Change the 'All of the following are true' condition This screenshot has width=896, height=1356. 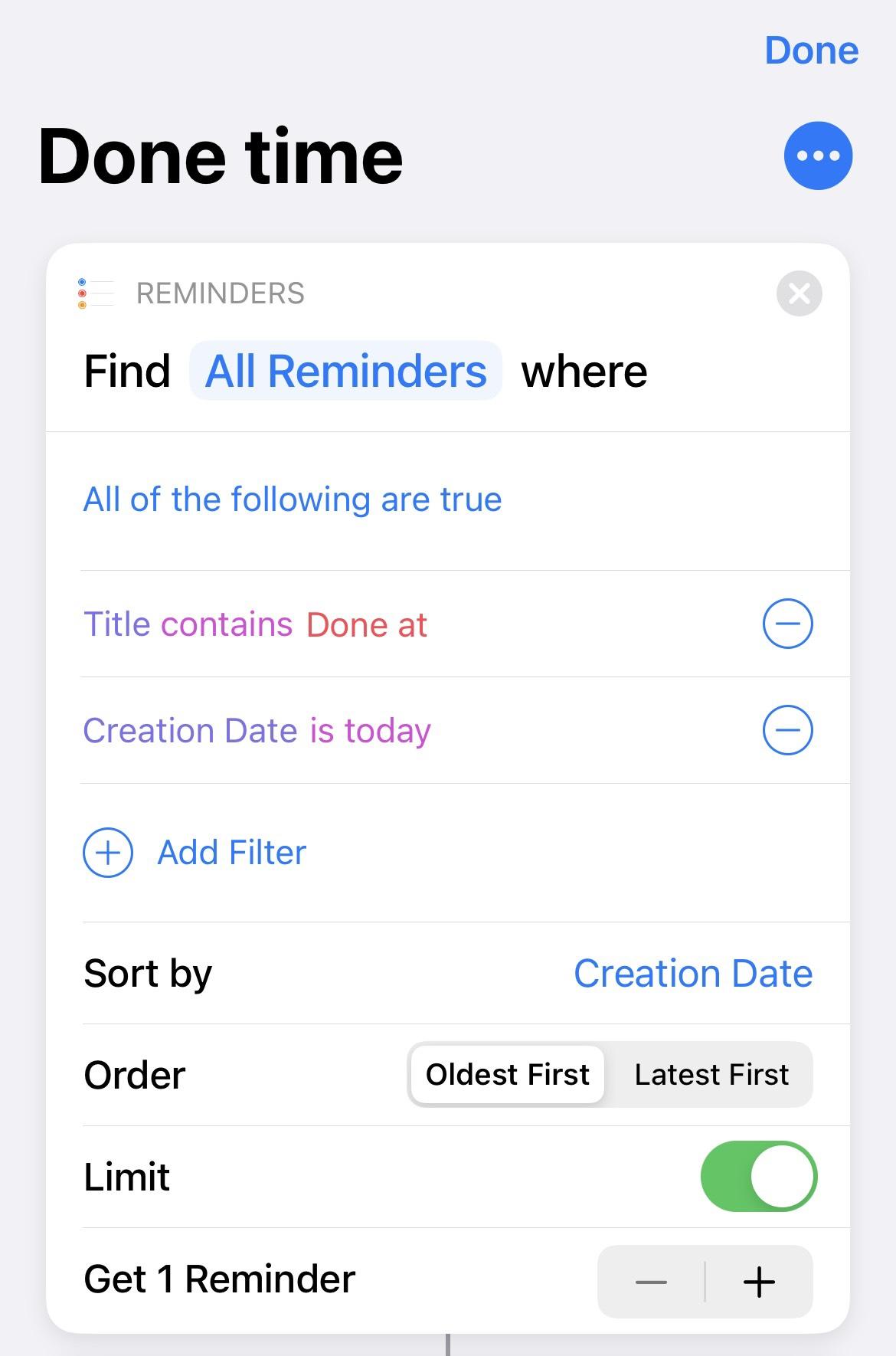pyautogui.click(x=292, y=499)
